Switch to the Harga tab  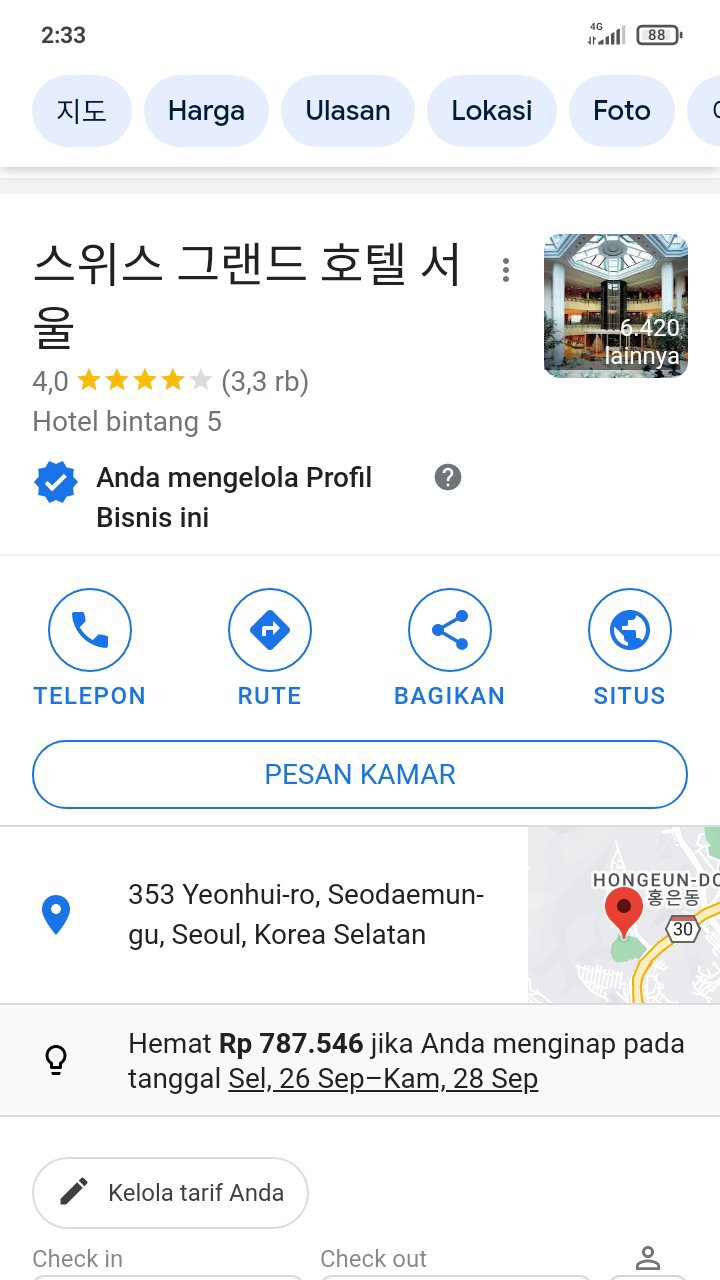coord(206,111)
